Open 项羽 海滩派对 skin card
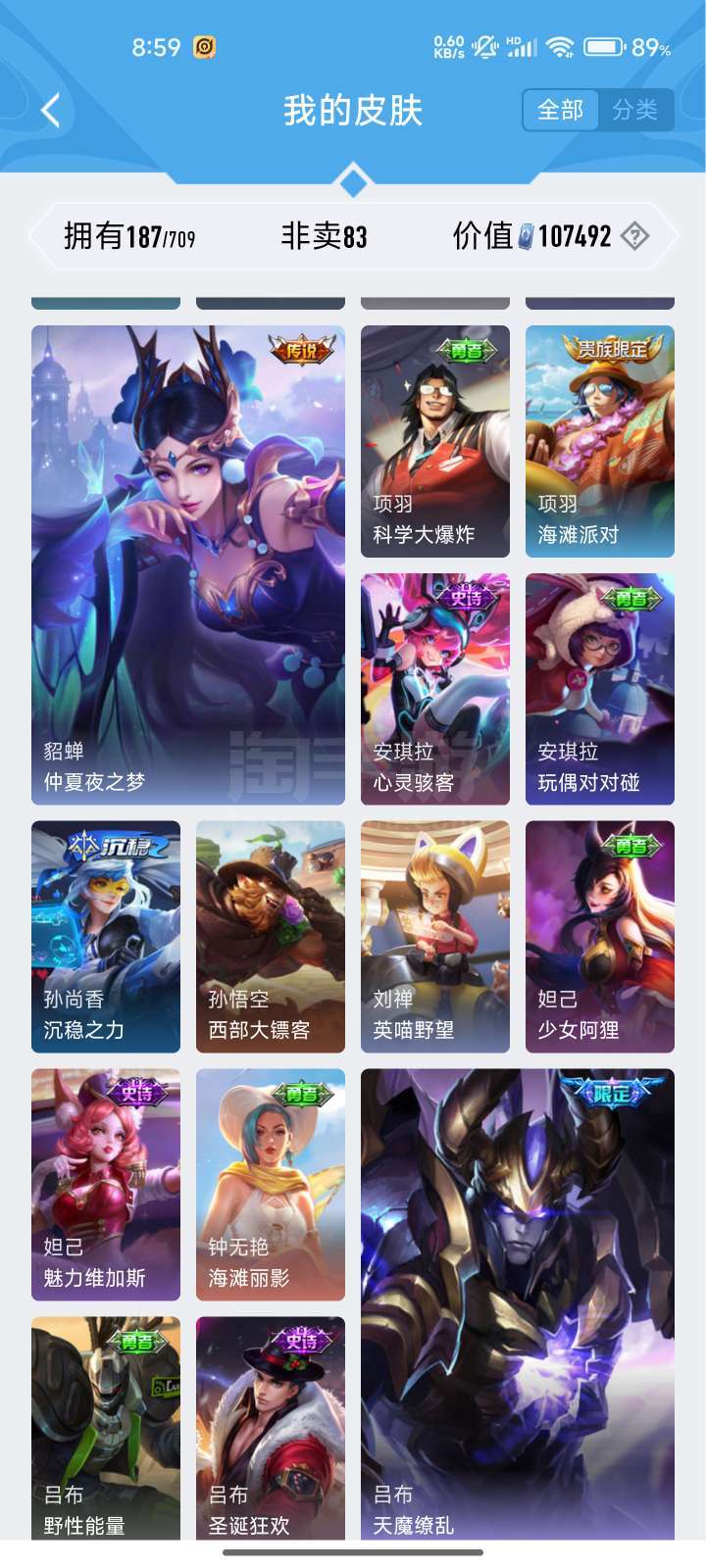706x1568 pixels. [600, 441]
